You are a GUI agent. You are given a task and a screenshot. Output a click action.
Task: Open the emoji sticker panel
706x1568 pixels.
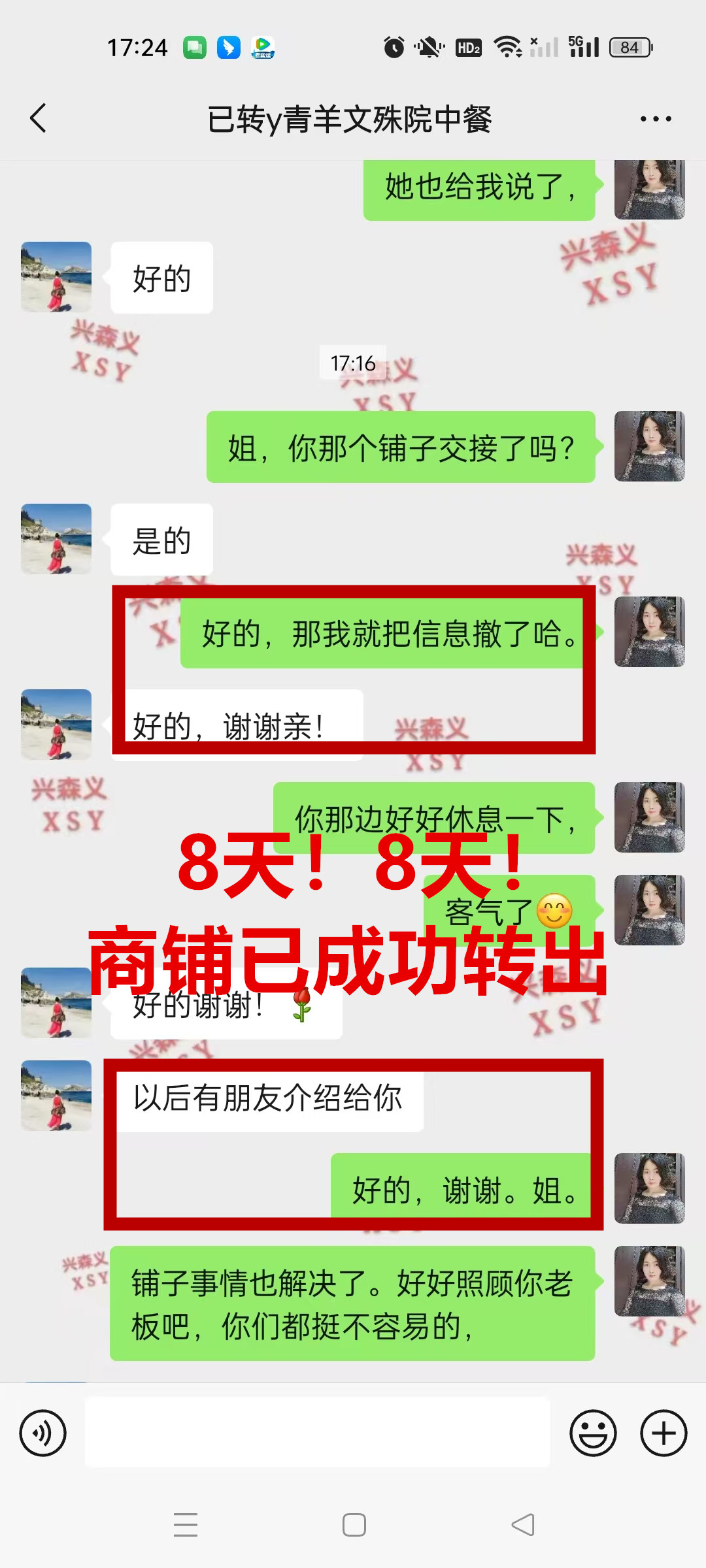point(593,1433)
